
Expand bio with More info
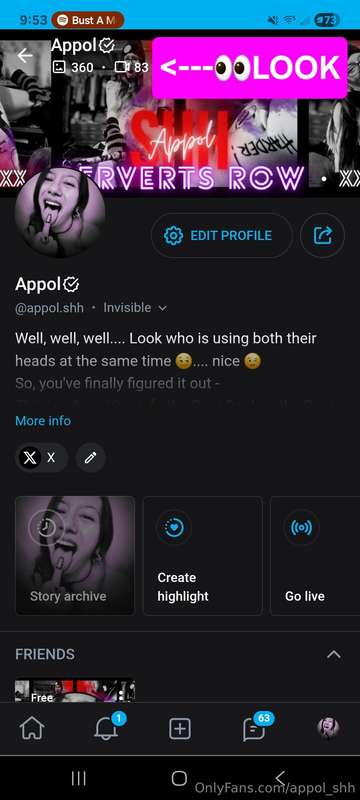pyautogui.click(x=43, y=421)
